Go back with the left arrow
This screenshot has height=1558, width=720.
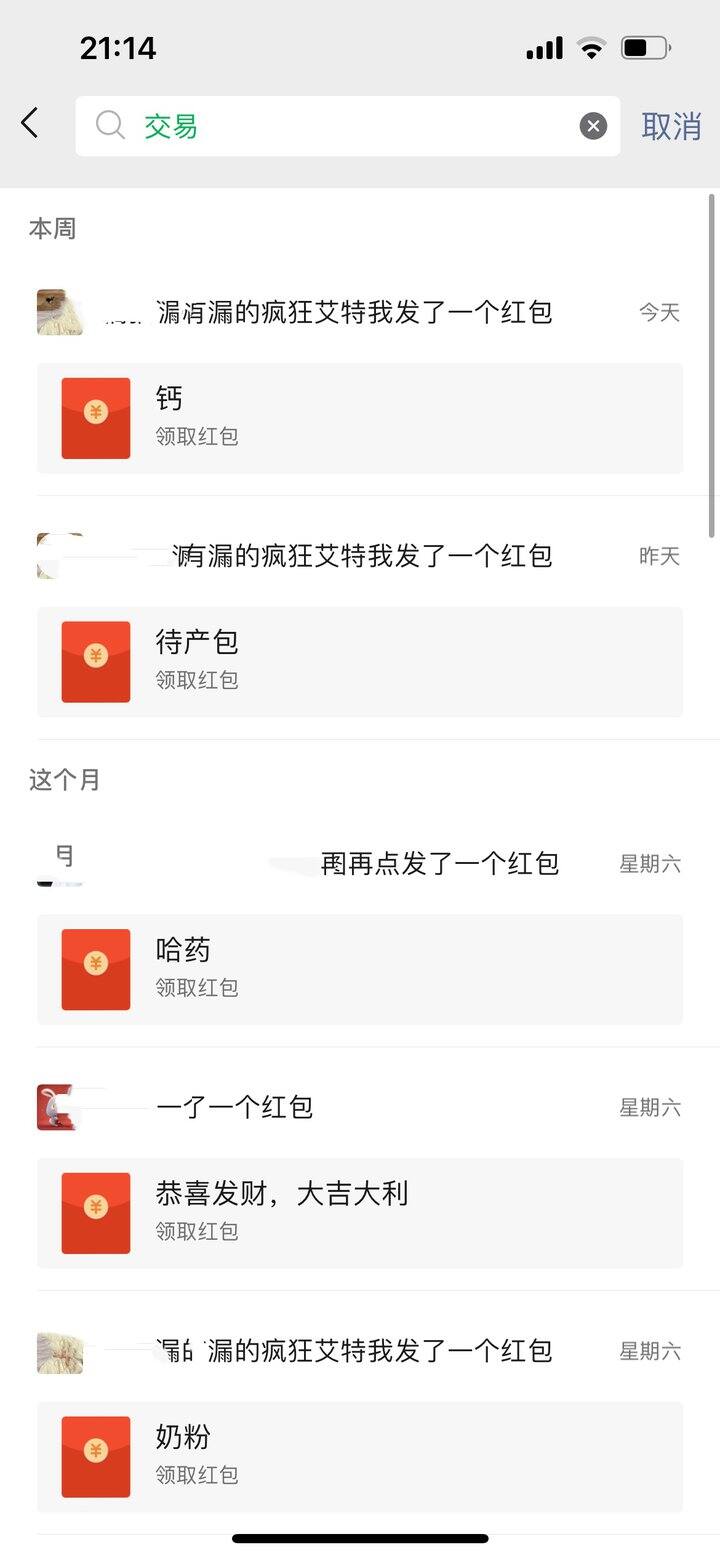click(30, 124)
